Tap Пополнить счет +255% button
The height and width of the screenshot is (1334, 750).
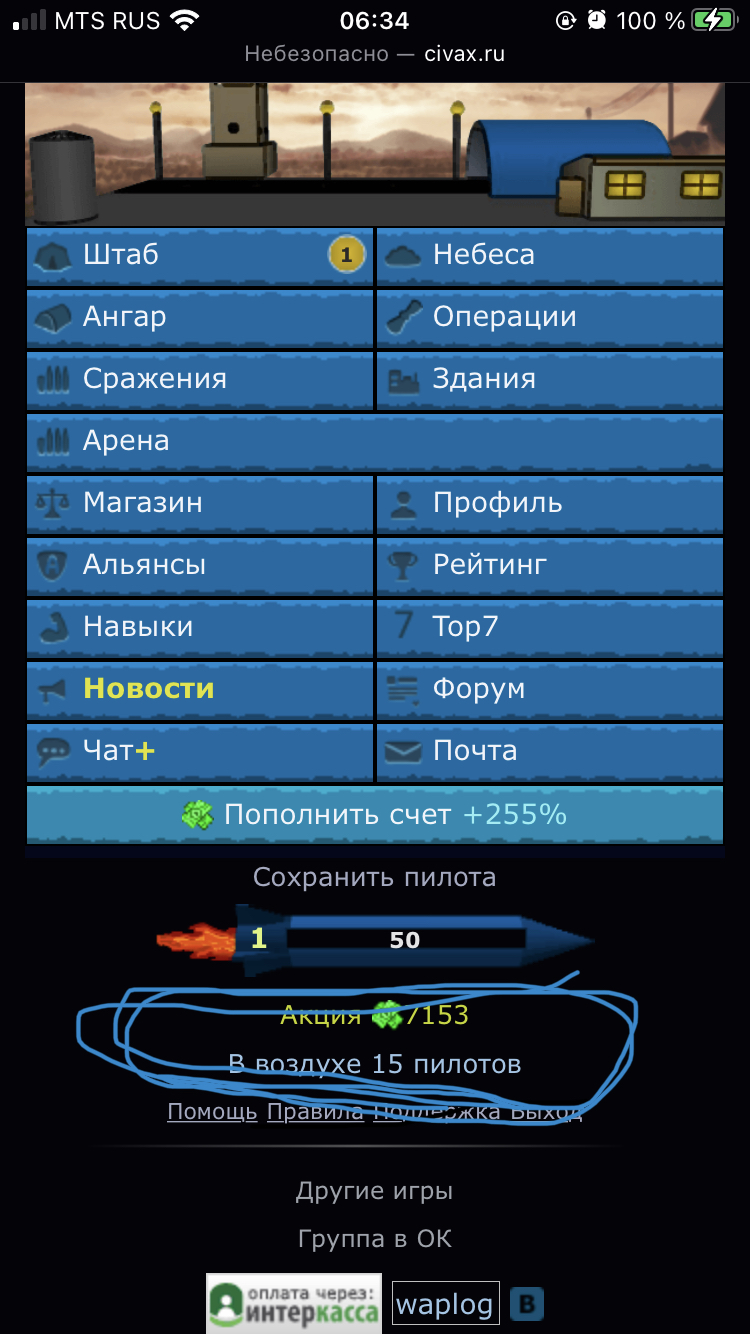click(374, 815)
